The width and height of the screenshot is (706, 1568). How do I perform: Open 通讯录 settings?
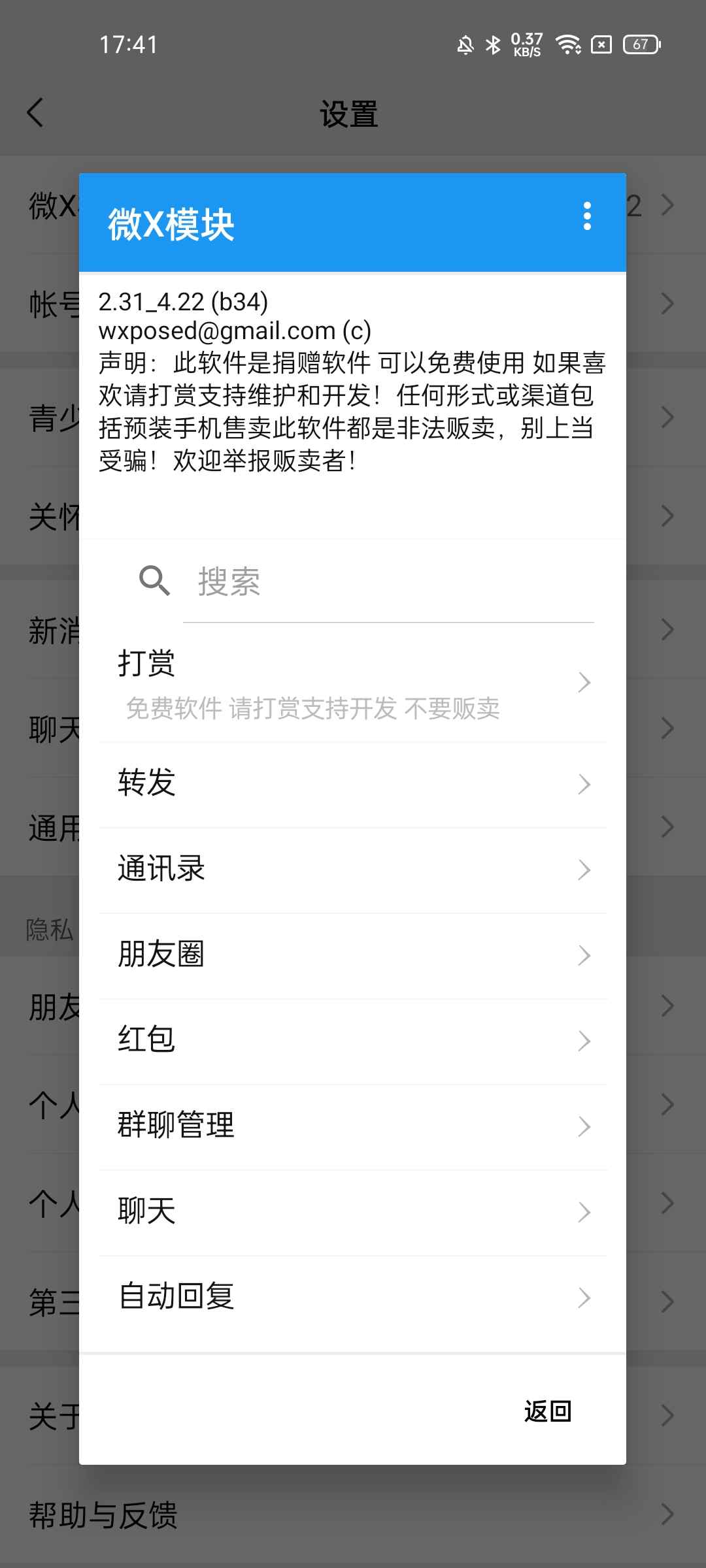[352, 869]
